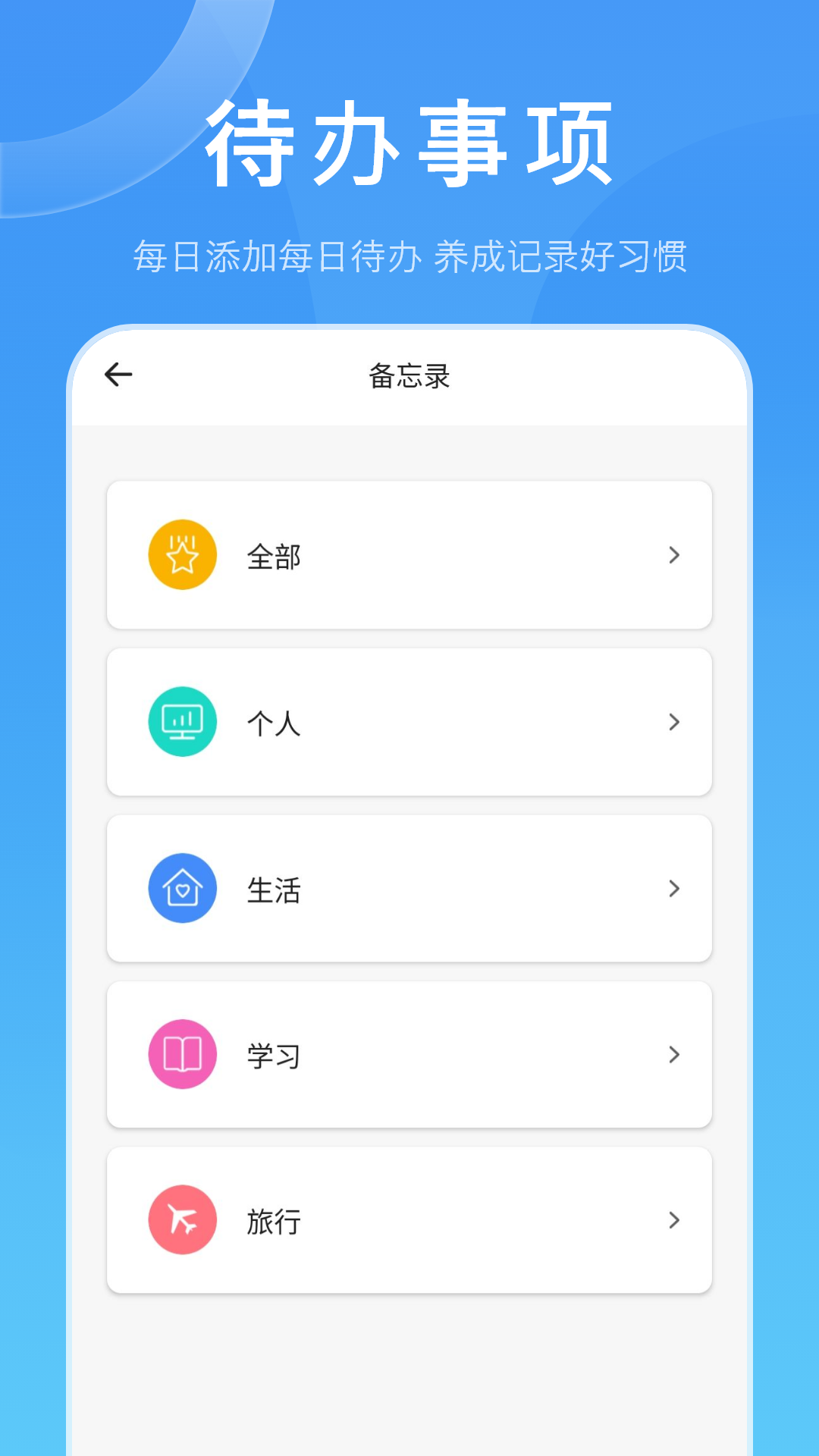This screenshot has width=819, height=1456.
Task: Open the 旅行 memo category
Action: [409, 1220]
